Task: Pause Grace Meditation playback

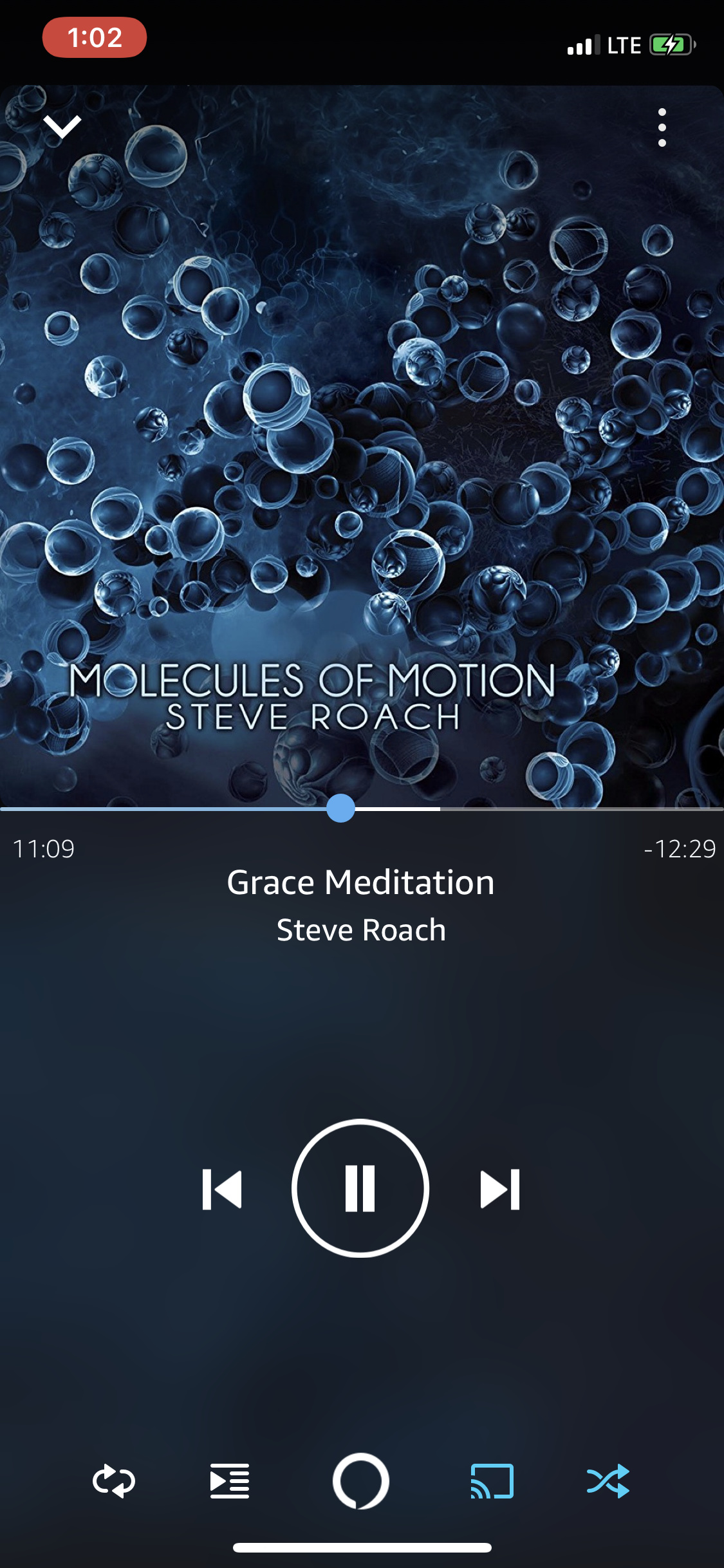Action: pyautogui.click(x=360, y=1188)
